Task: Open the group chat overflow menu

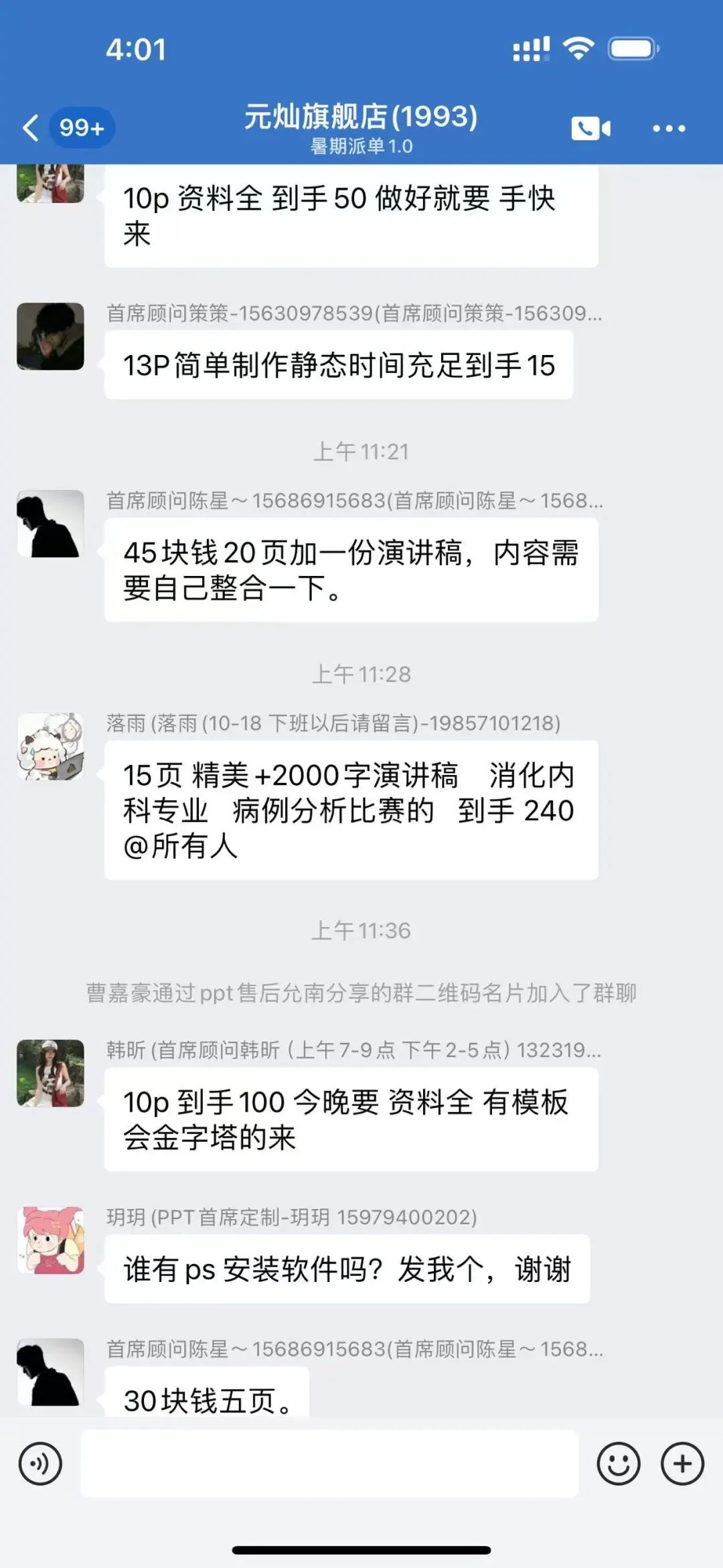Action: tap(669, 128)
